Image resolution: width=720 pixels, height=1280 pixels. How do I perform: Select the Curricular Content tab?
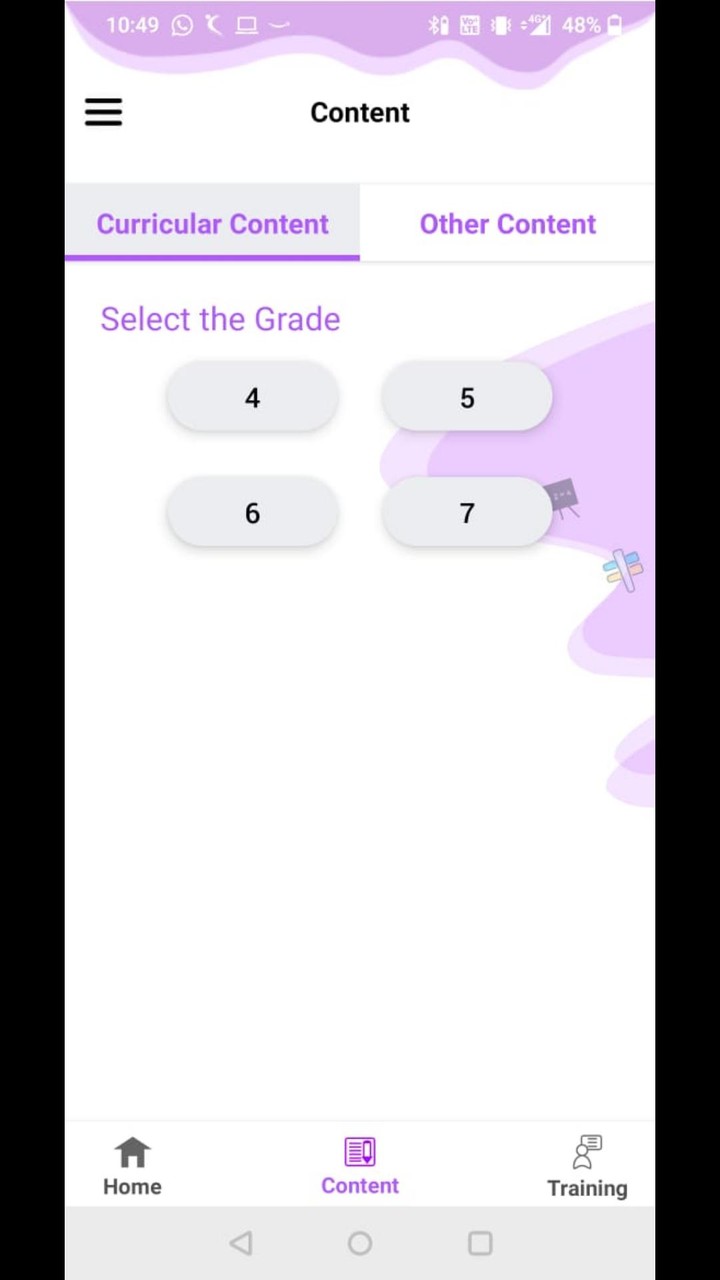pos(212,223)
